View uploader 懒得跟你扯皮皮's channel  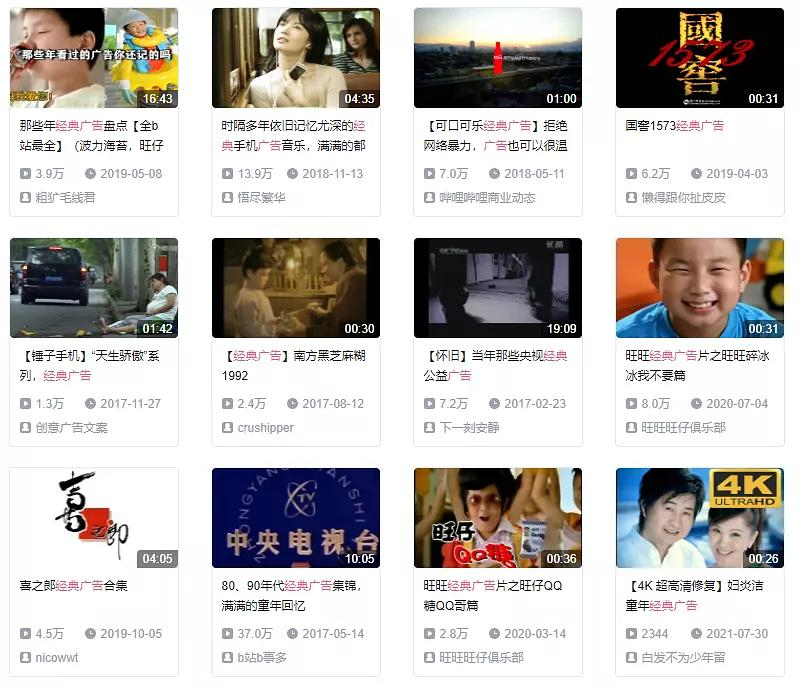[684, 198]
